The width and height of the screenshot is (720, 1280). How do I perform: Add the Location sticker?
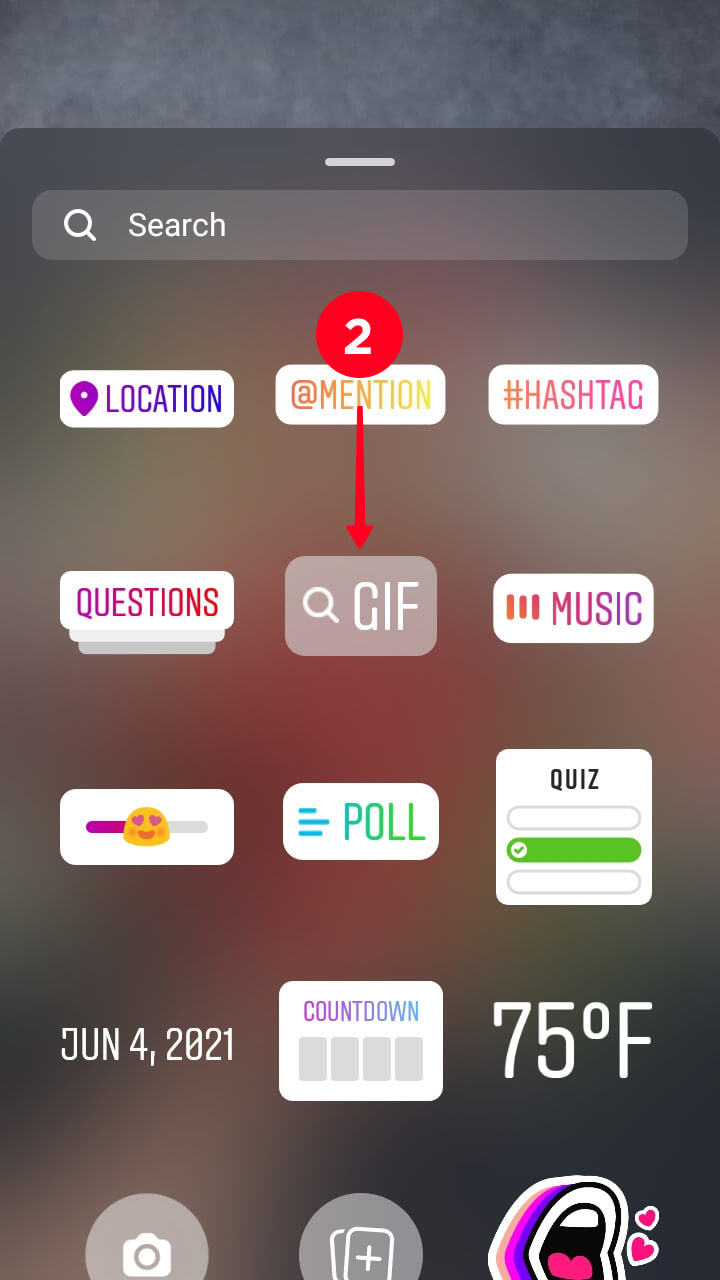click(147, 399)
